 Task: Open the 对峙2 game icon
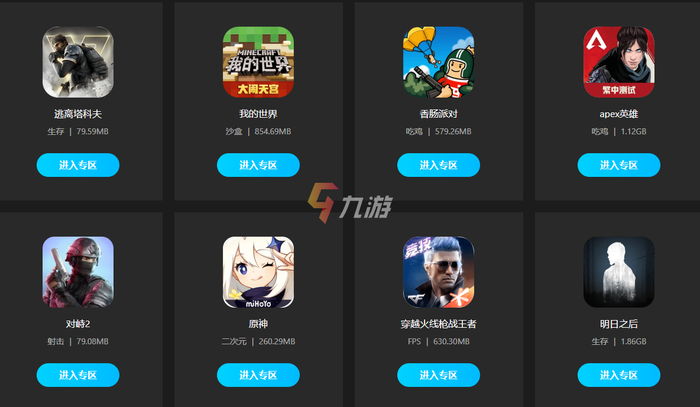click(78, 272)
